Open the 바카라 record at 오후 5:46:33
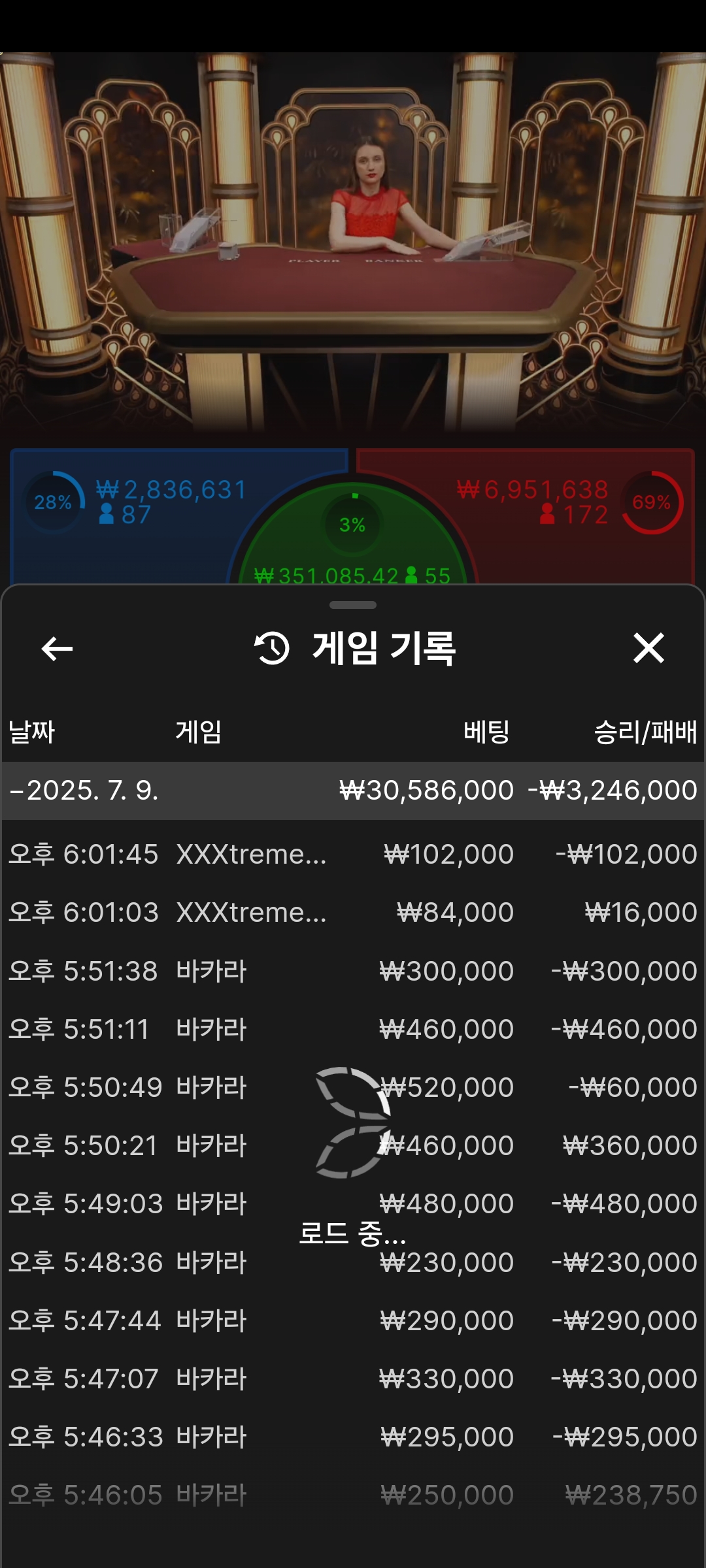The width and height of the screenshot is (706, 1568). pyautogui.click(x=353, y=1437)
